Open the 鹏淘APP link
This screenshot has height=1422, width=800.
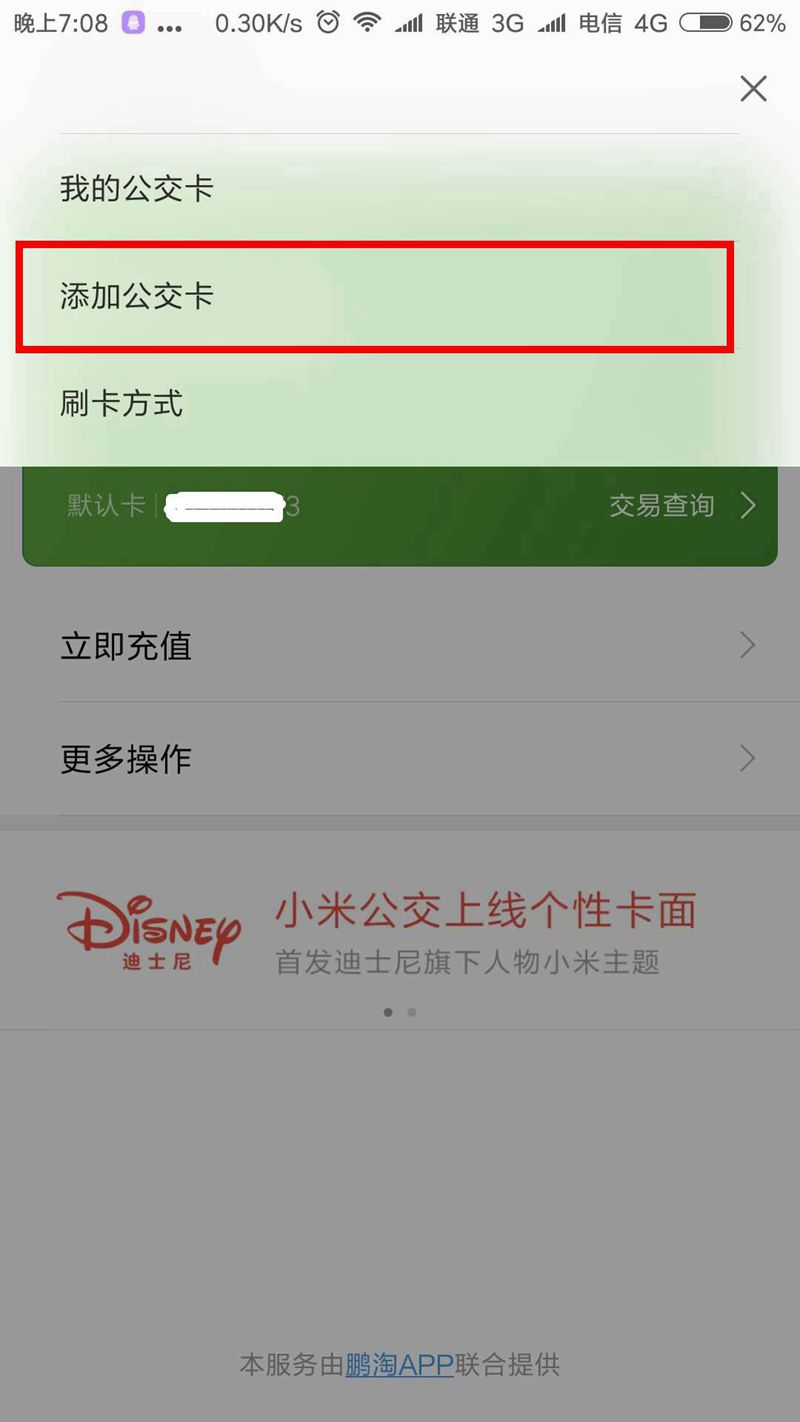[x=398, y=1364]
